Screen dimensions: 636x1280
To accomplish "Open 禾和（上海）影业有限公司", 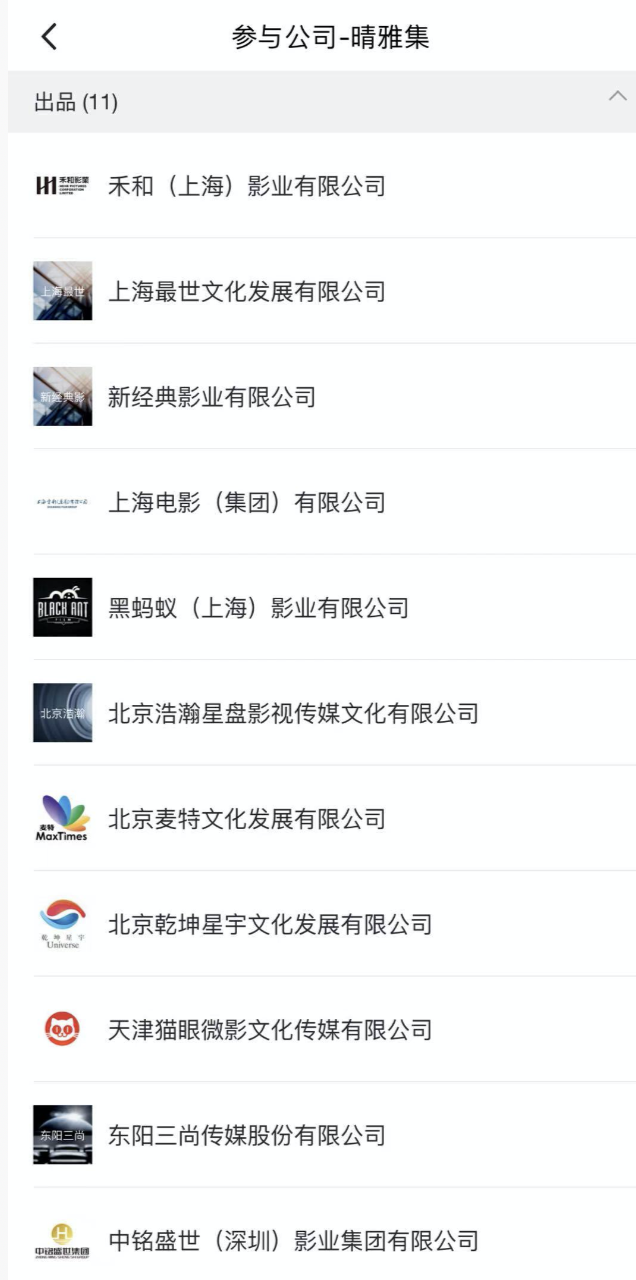I will click(246, 186).
